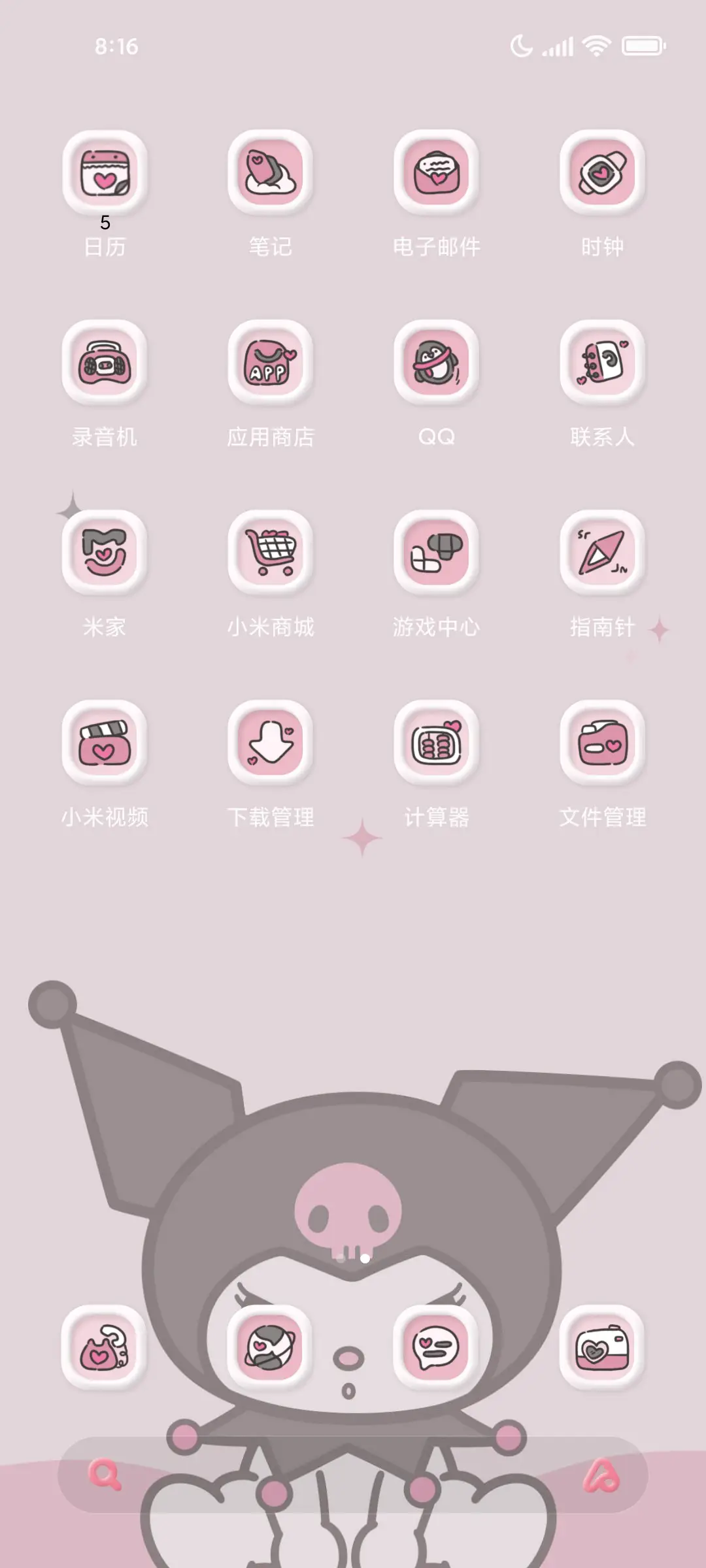Open 应用商店 app store
706x1568 pixels.
(270, 363)
